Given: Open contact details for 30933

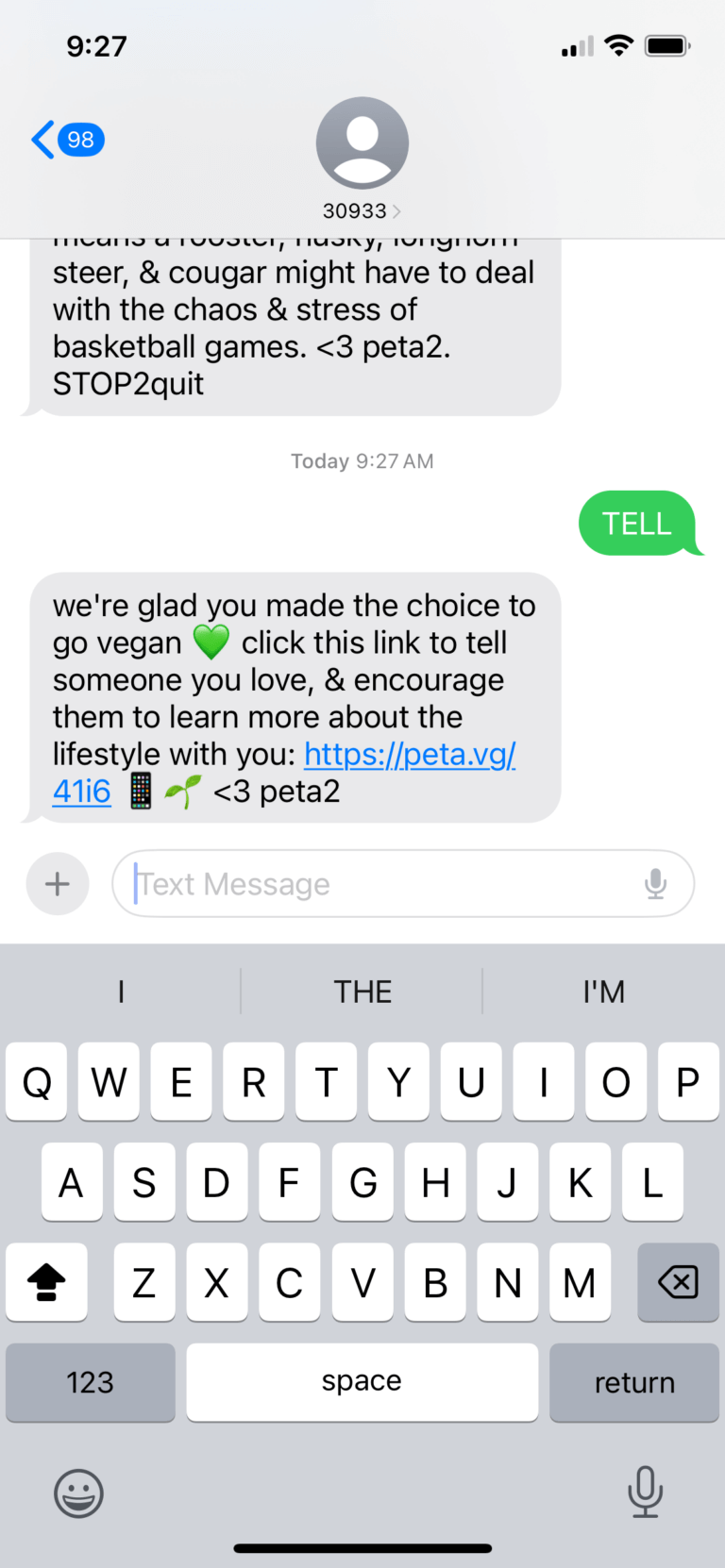Looking at the screenshot, I should [362, 210].
